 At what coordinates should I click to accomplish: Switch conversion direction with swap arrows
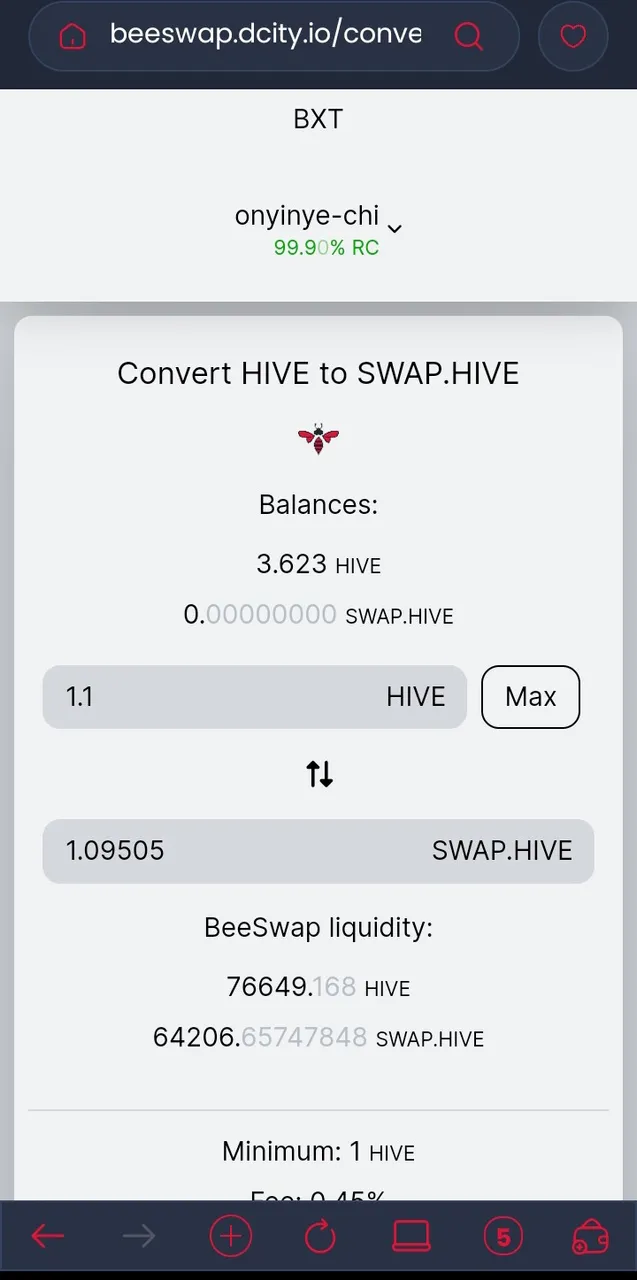click(319, 773)
